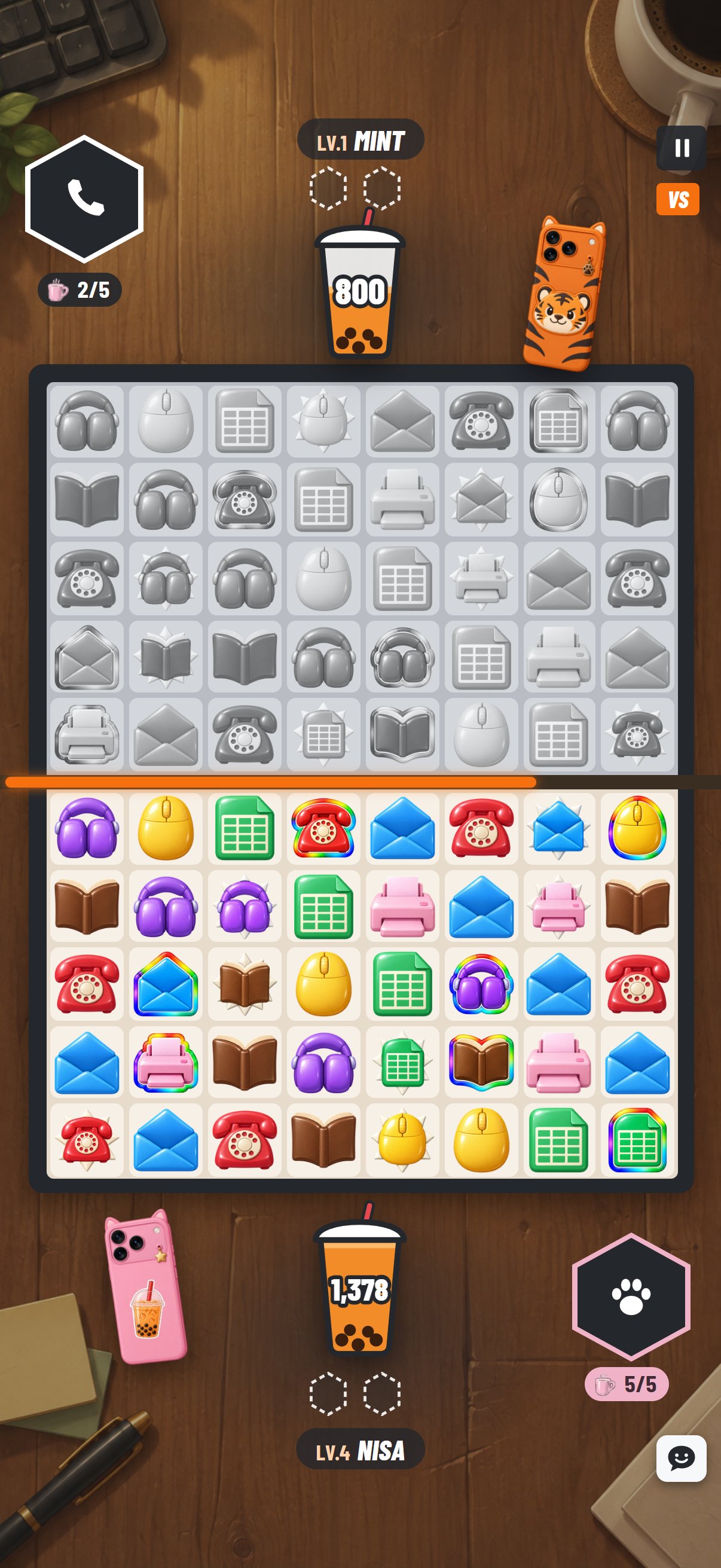This screenshot has height=1568, width=721.
Task: Choose the rainbow-outlined pink printer tile
Action: [x=166, y=1062]
